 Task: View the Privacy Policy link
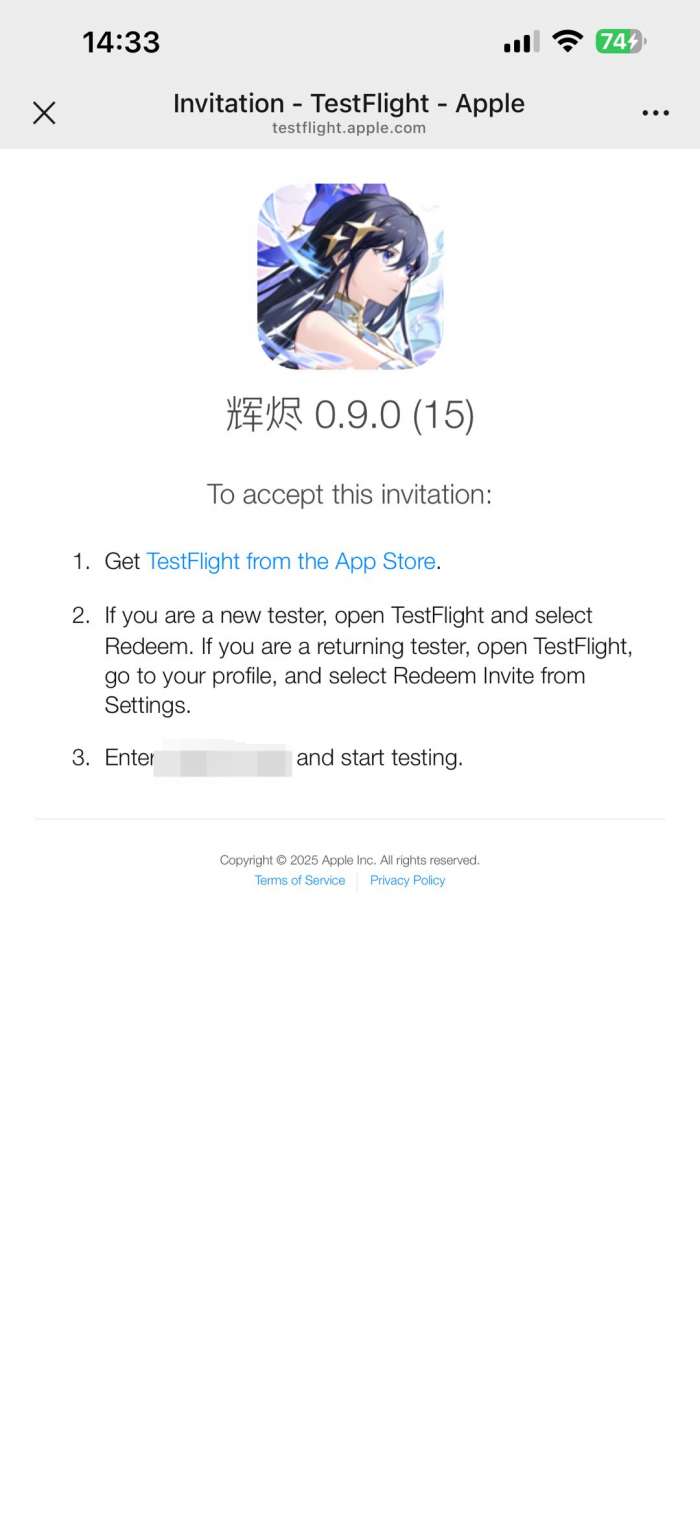coord(407,880)
